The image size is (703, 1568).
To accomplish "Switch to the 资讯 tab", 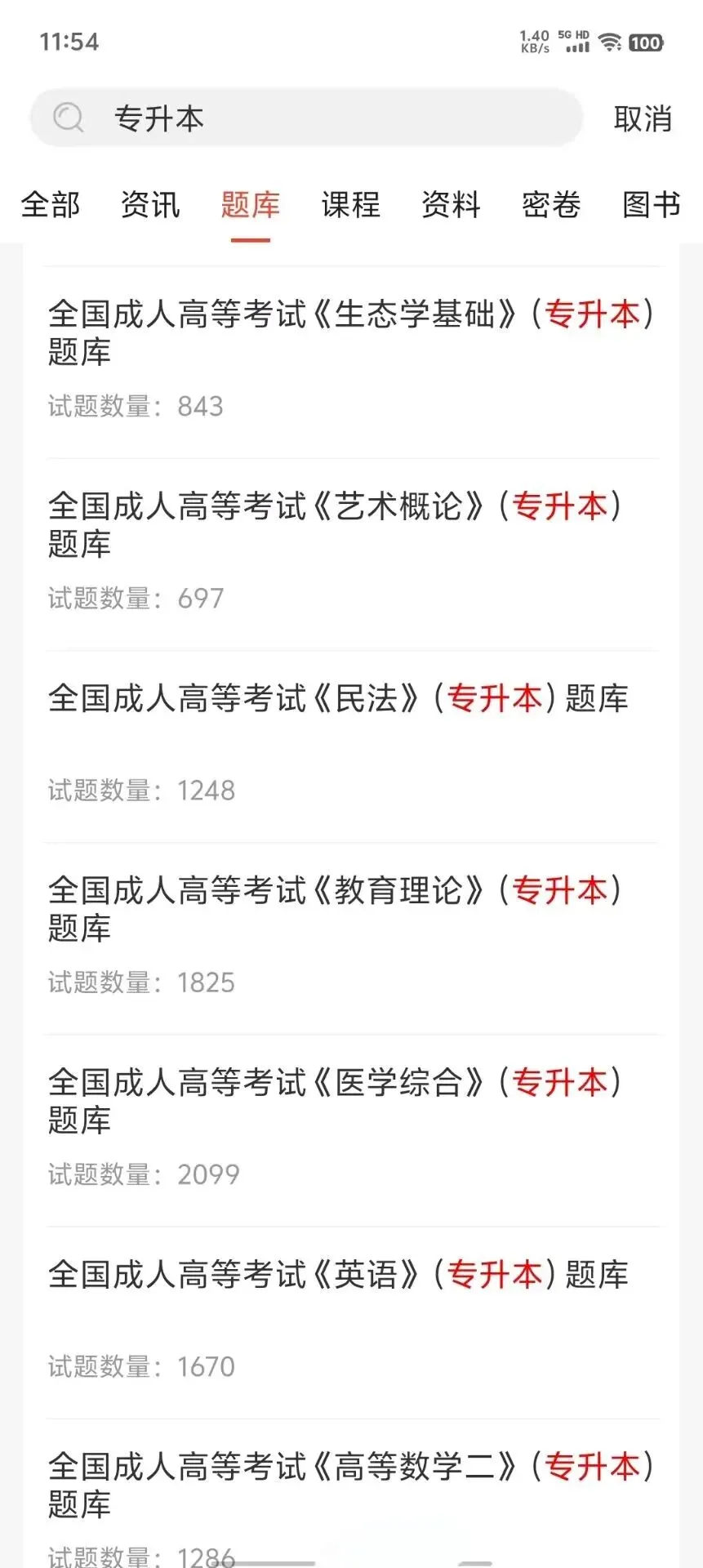I will (150, 204).
